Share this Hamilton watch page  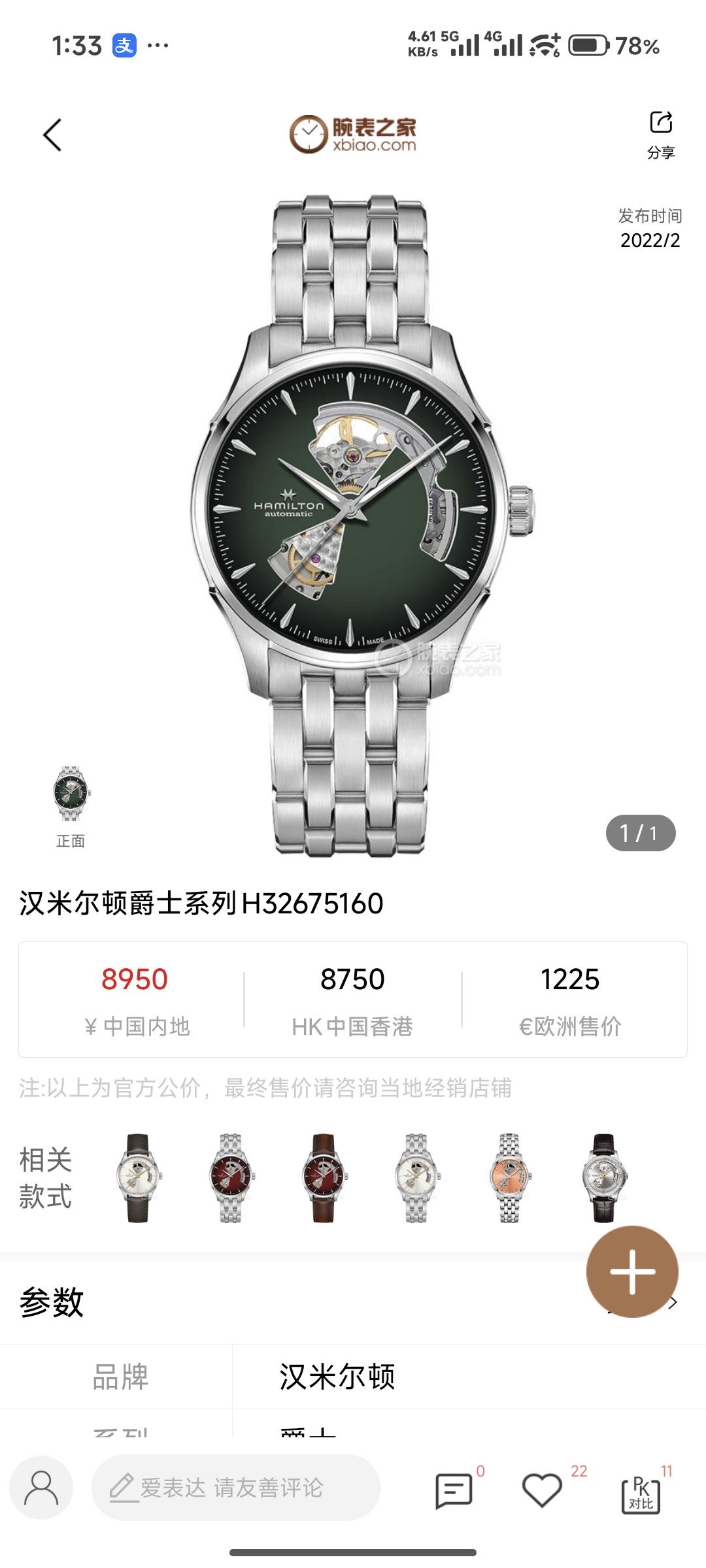661,134
